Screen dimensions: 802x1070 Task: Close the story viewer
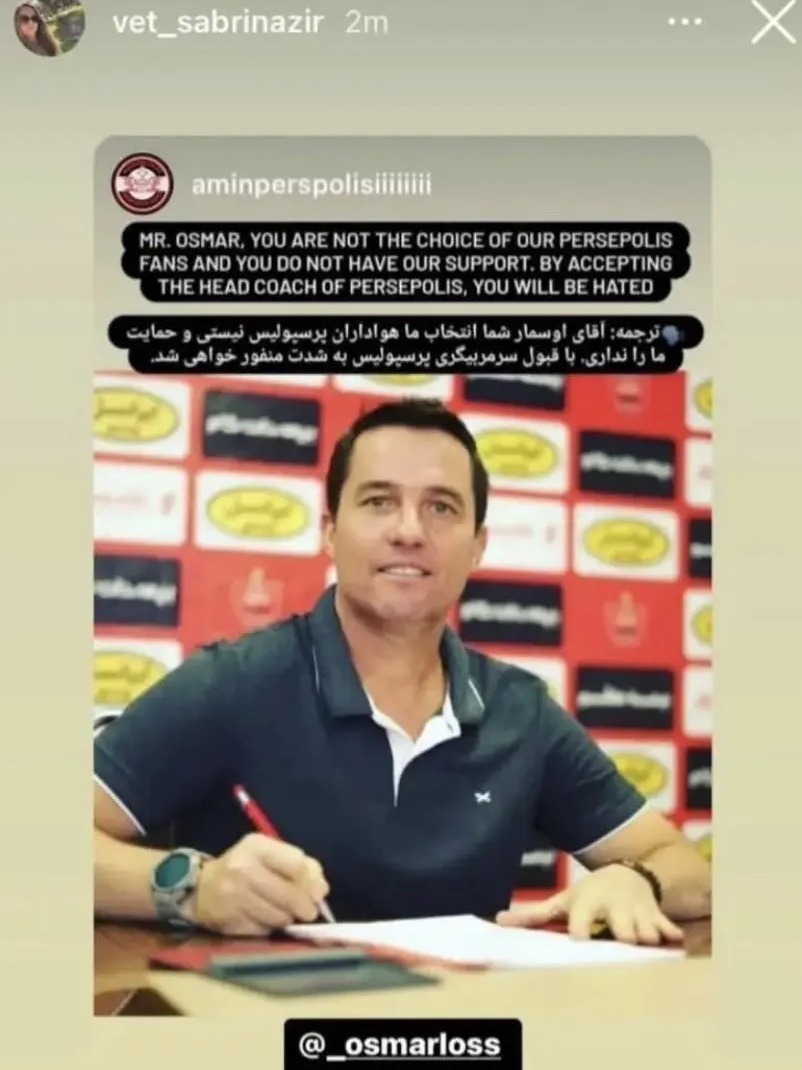[773, 22]
